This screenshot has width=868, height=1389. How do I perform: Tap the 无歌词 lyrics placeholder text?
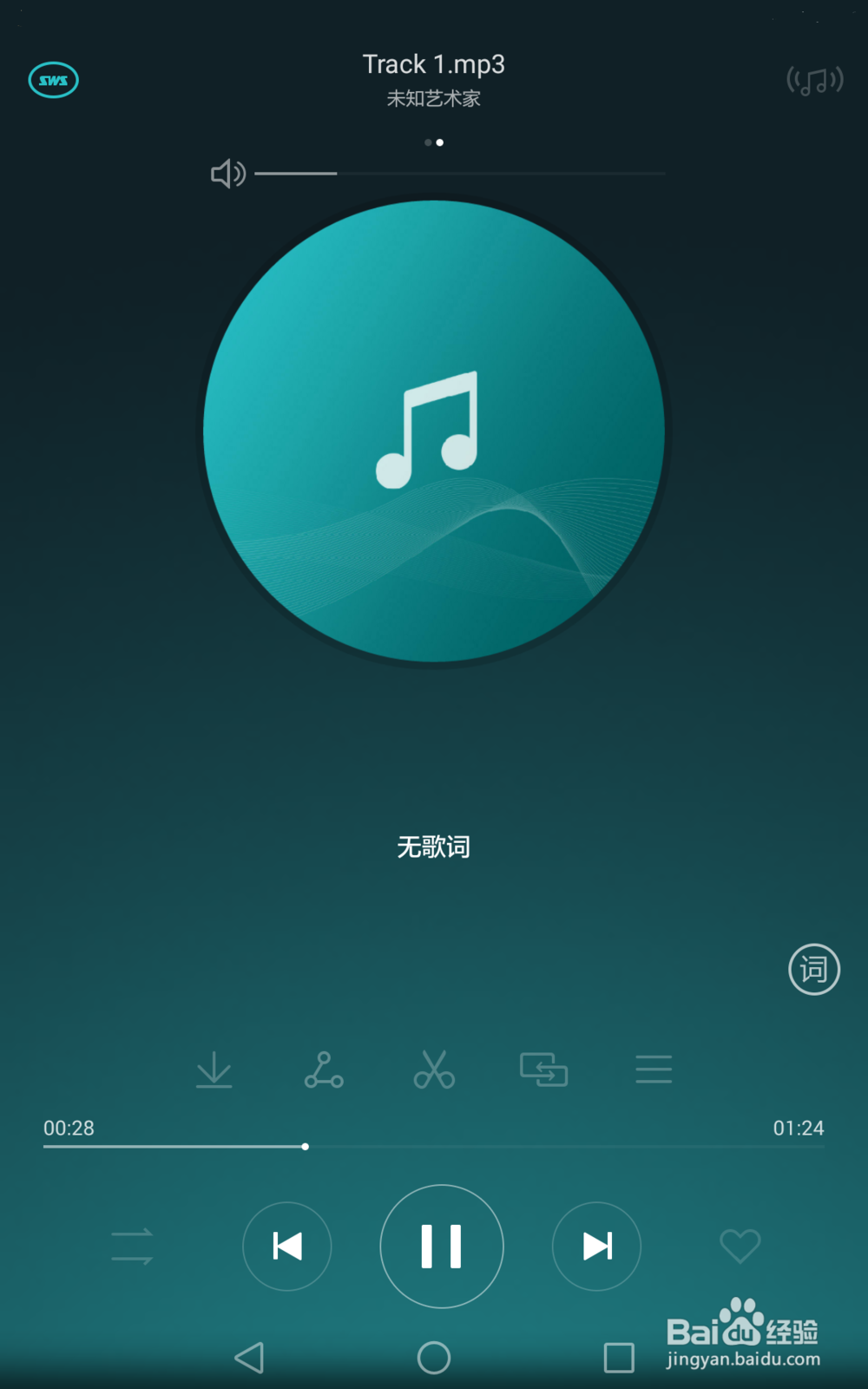click(435, 846)
